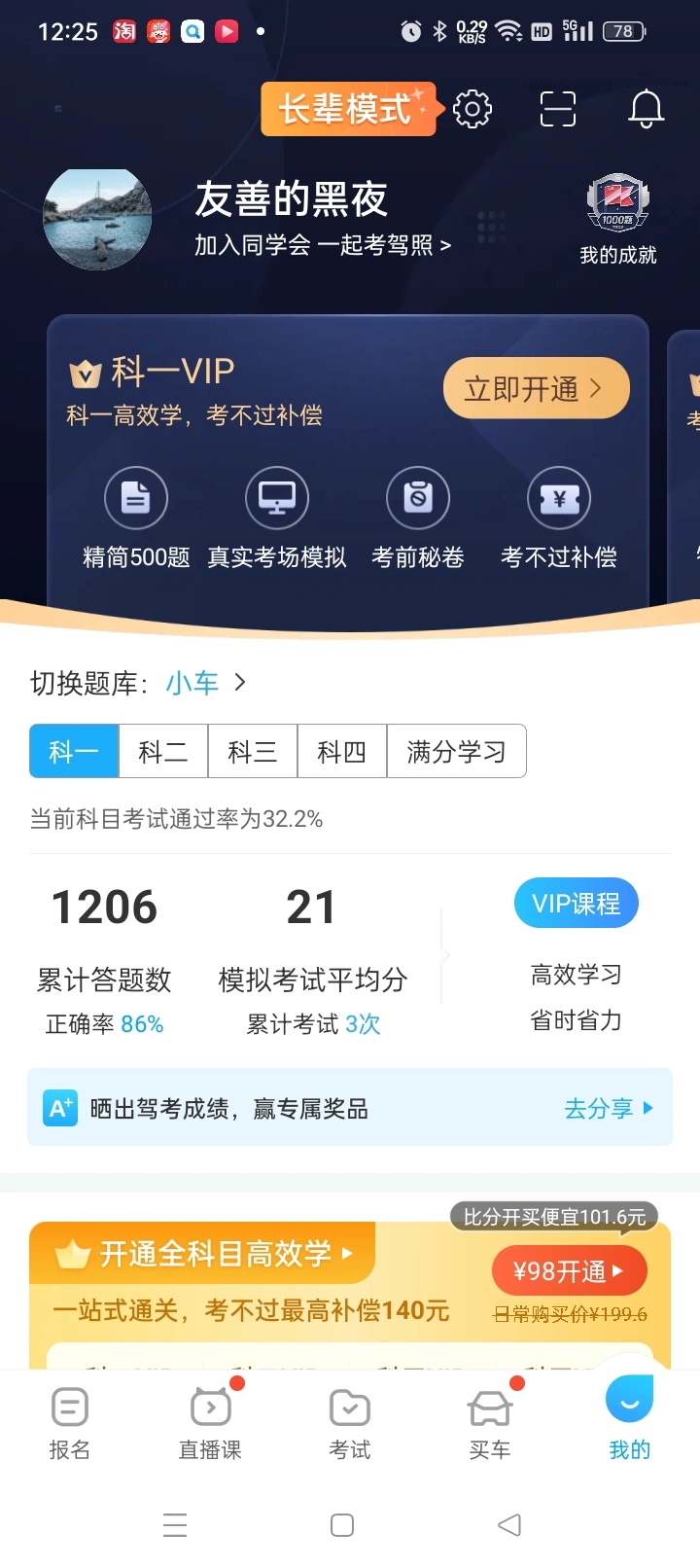
Task: Switch question bank from 小车
Action: 206,684
